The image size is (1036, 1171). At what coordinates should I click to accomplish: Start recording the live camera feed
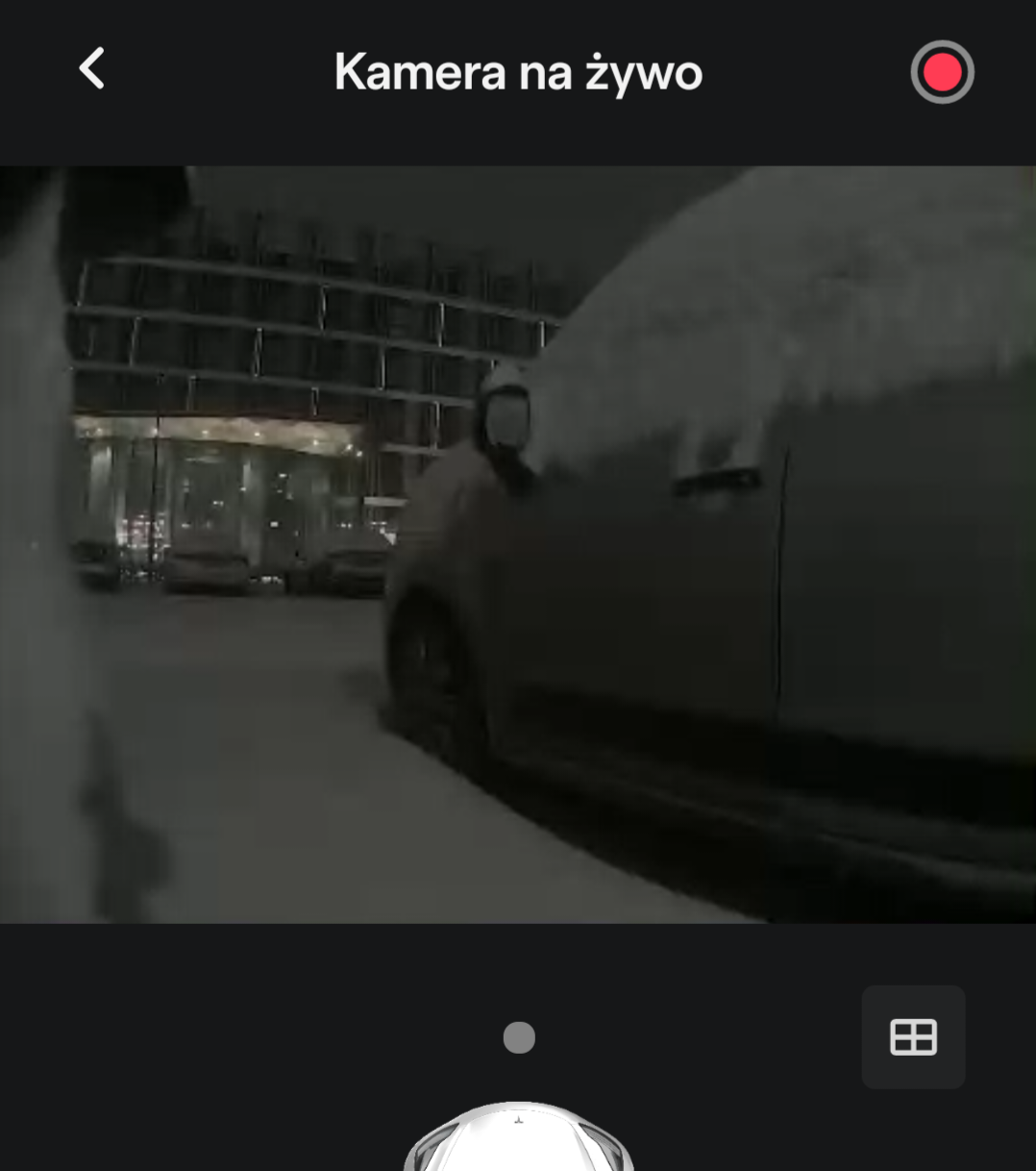(942, 72)
